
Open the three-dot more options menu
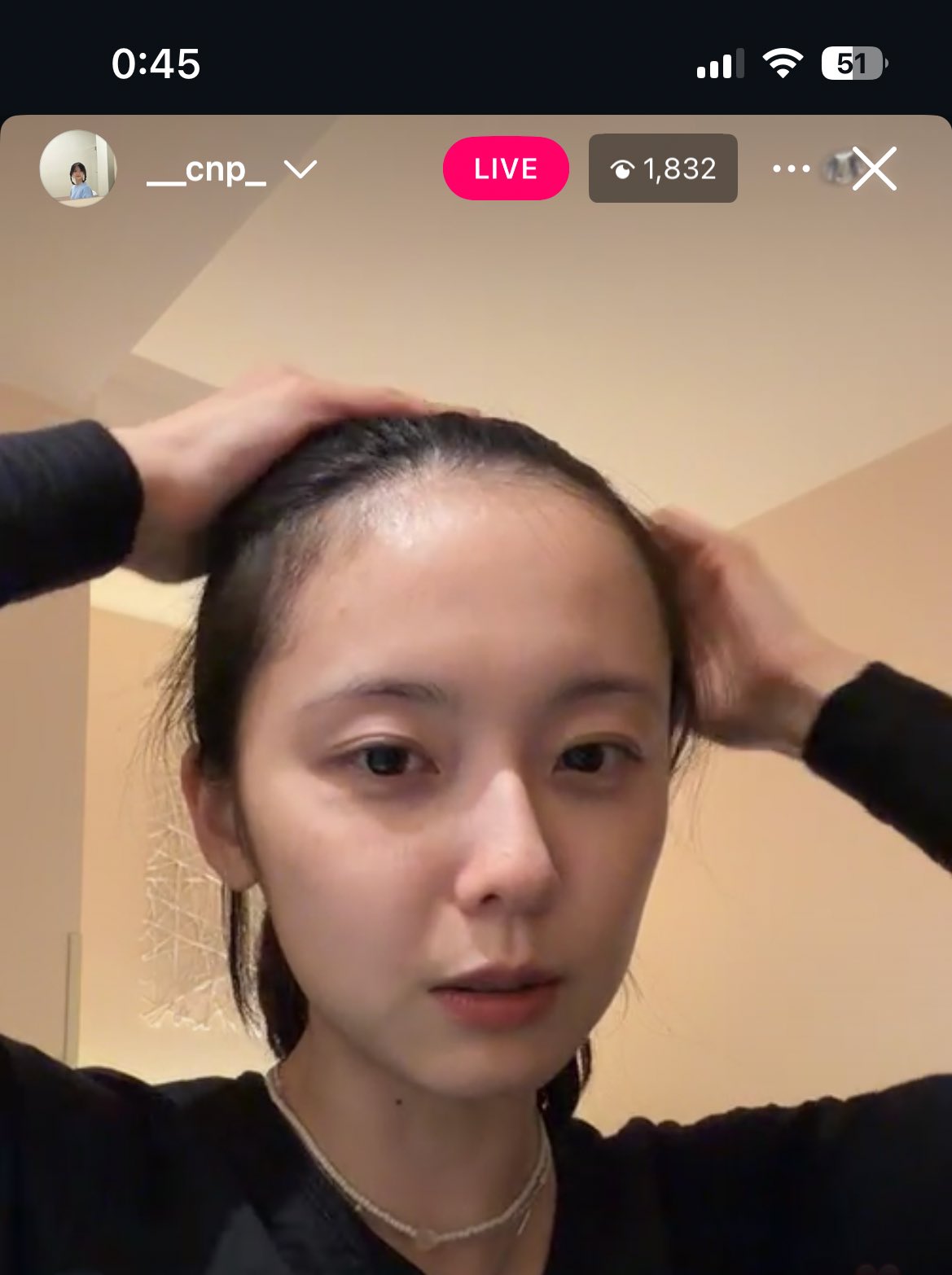(x=791, y=169)
